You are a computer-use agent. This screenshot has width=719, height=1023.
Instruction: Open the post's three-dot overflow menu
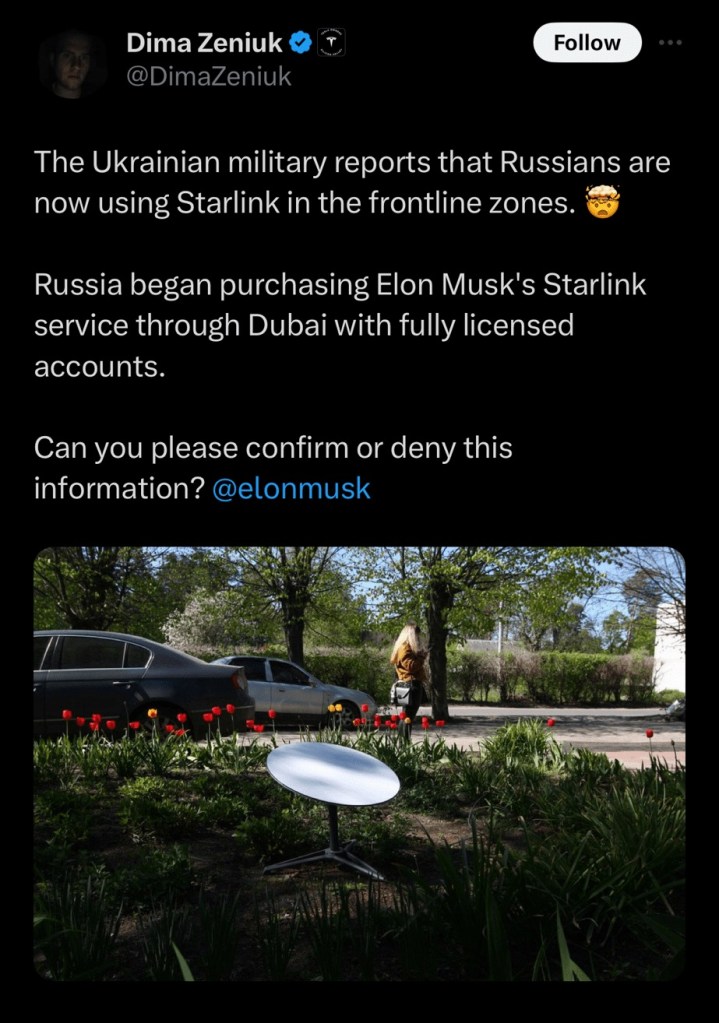click(670, 43)
